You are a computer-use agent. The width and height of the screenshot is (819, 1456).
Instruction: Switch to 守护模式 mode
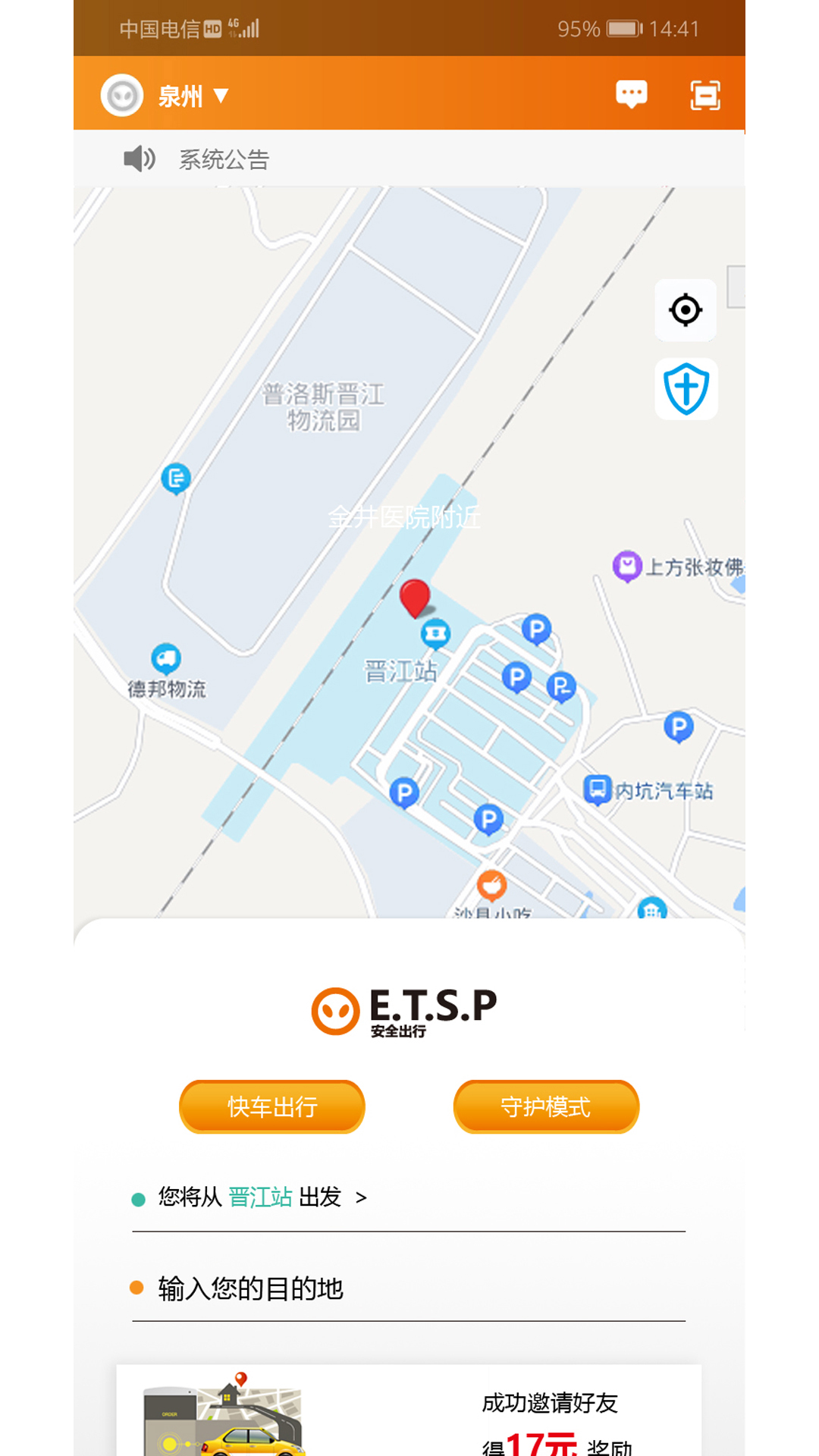pyautogui.click(x=545, y=1106)
